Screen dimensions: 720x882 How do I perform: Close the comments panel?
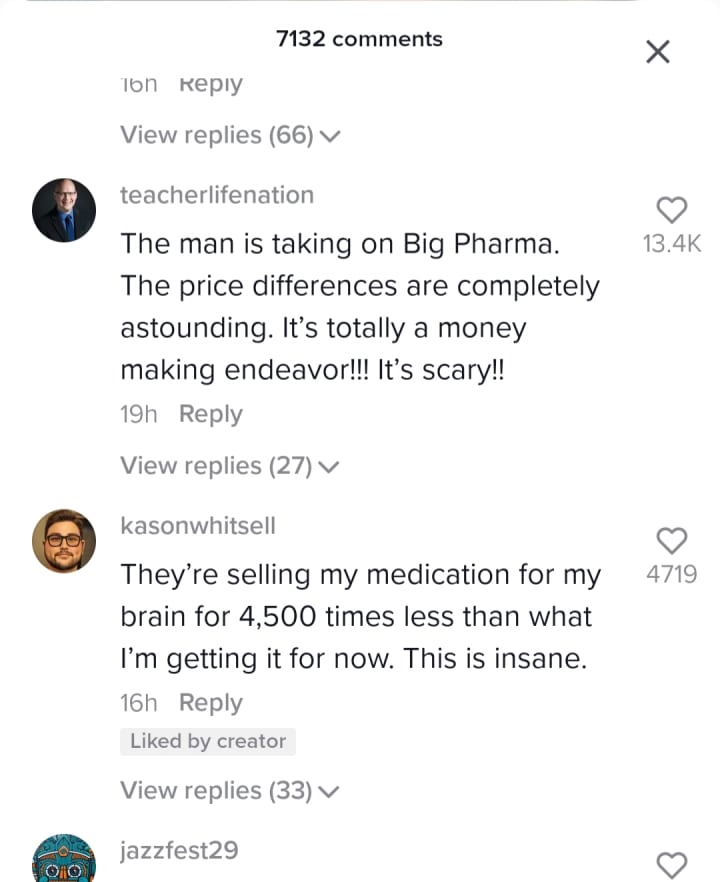657,52
